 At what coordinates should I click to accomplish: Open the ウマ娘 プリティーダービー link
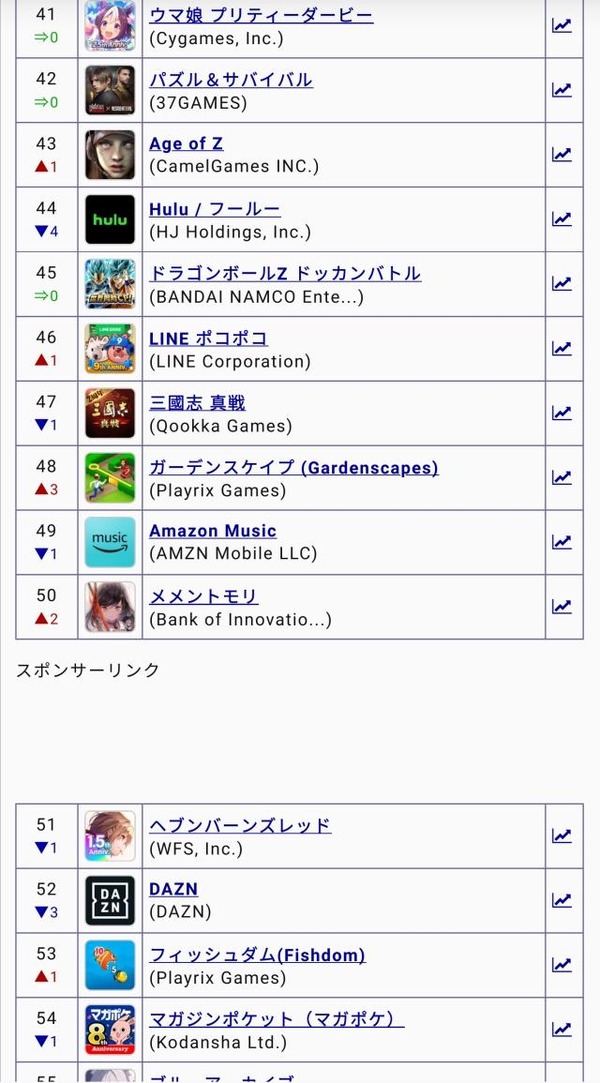(261, 15)
